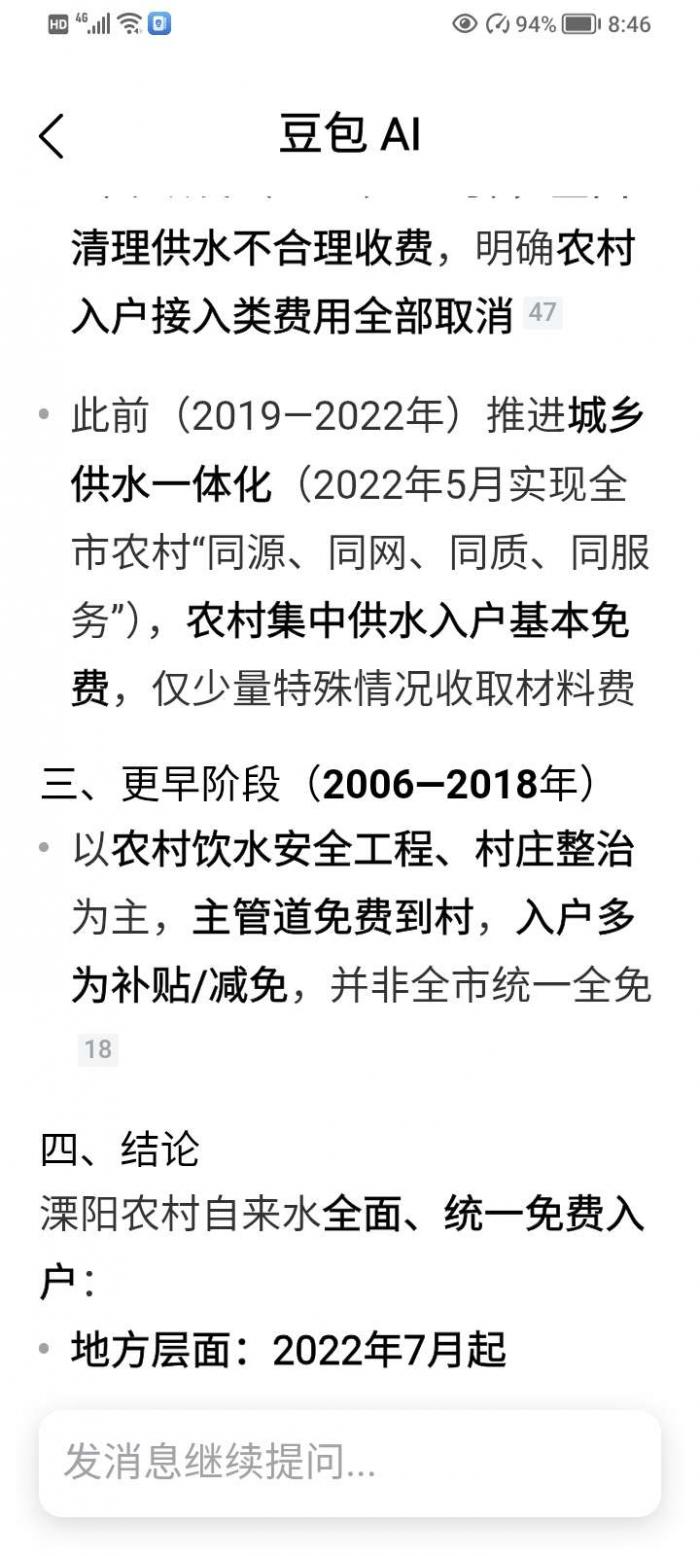Open citation reference 47

(x=542, y=313)
